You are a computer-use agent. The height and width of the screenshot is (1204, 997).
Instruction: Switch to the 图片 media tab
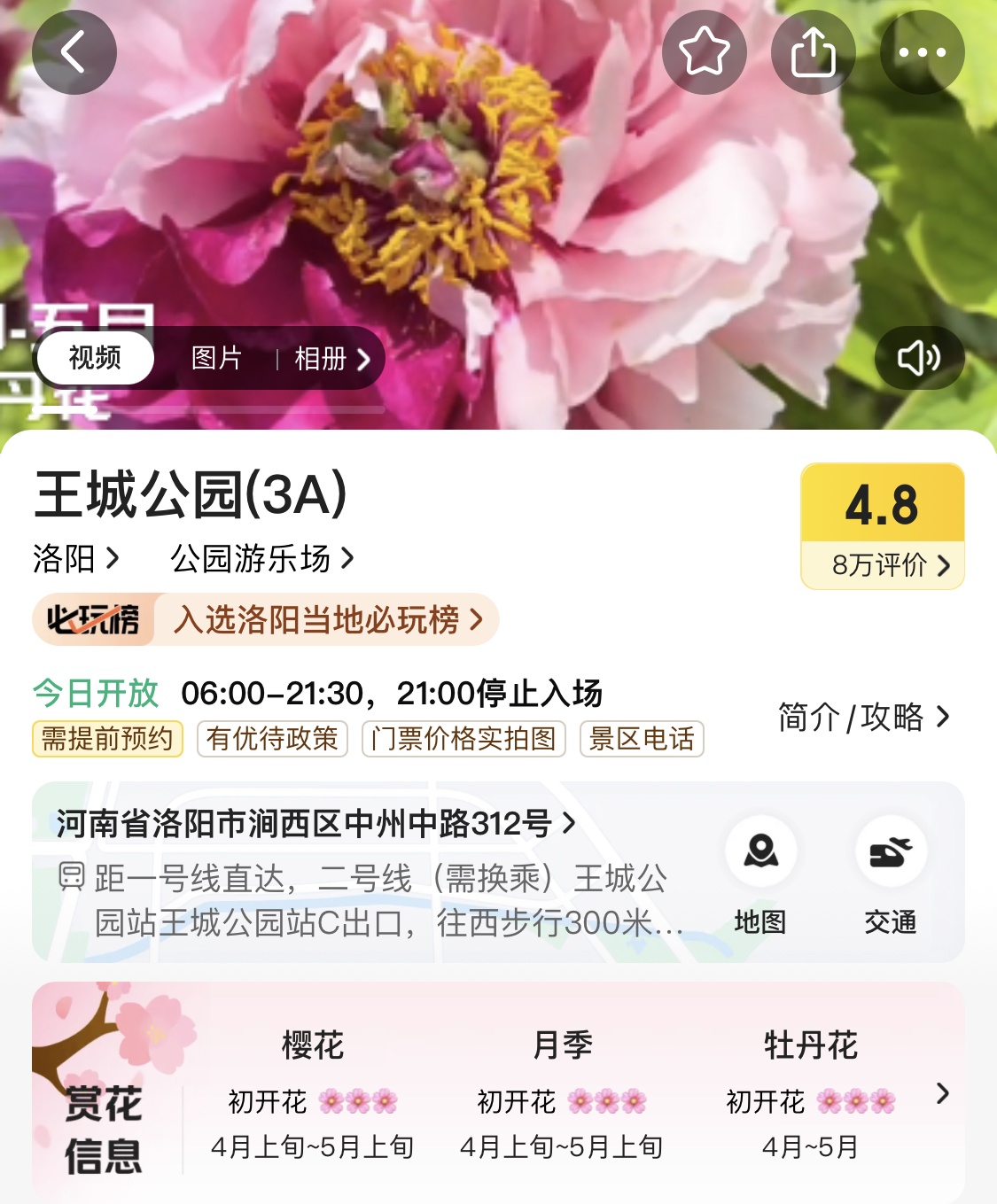(216, 358)
